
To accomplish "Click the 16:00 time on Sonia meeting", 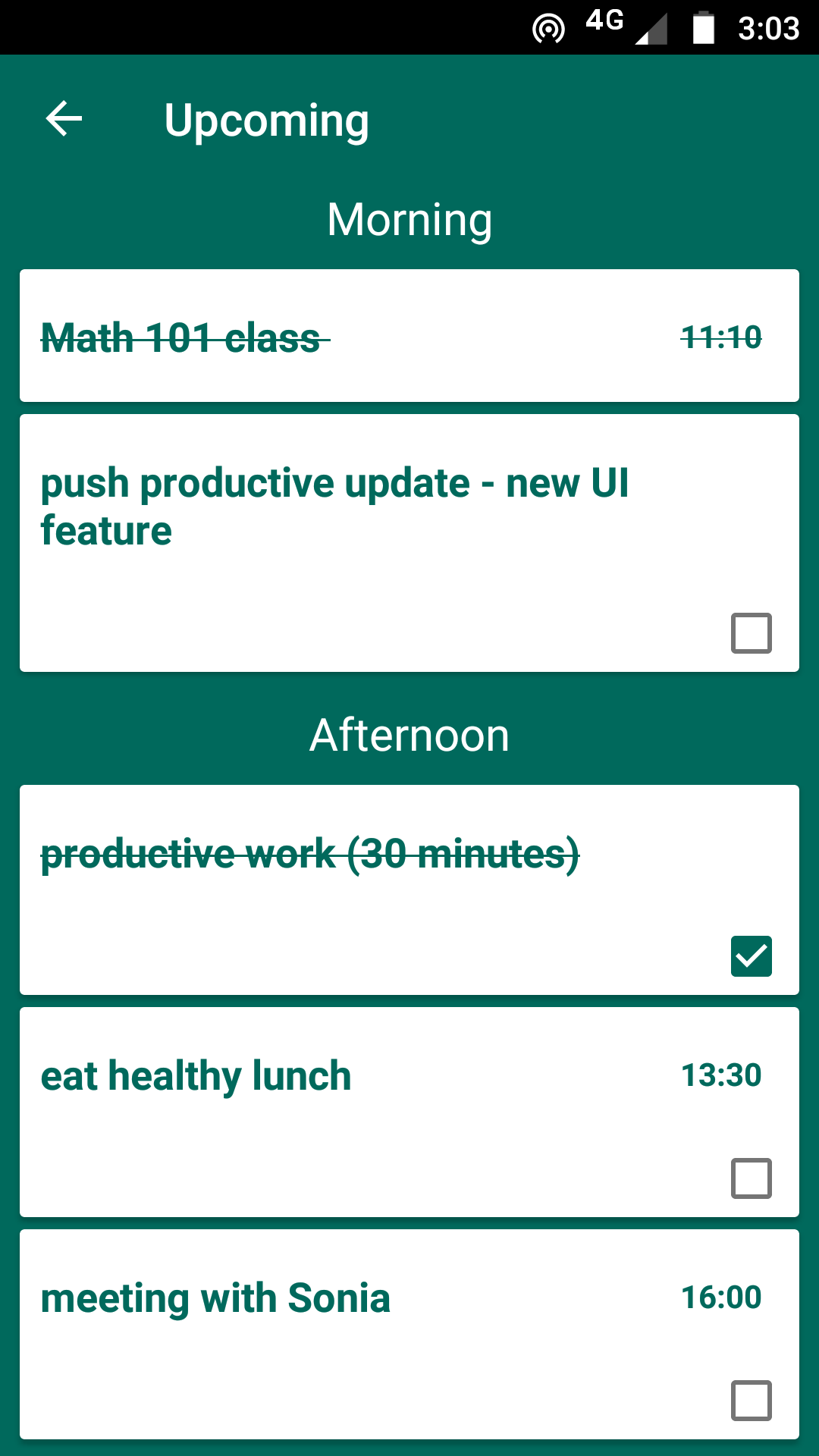I will click(x=721, y=1298).
